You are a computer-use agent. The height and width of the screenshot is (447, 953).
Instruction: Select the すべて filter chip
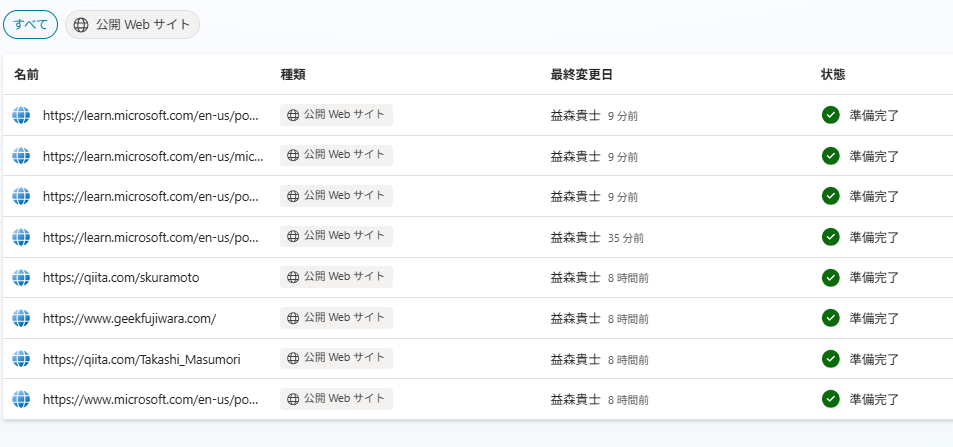30,25
